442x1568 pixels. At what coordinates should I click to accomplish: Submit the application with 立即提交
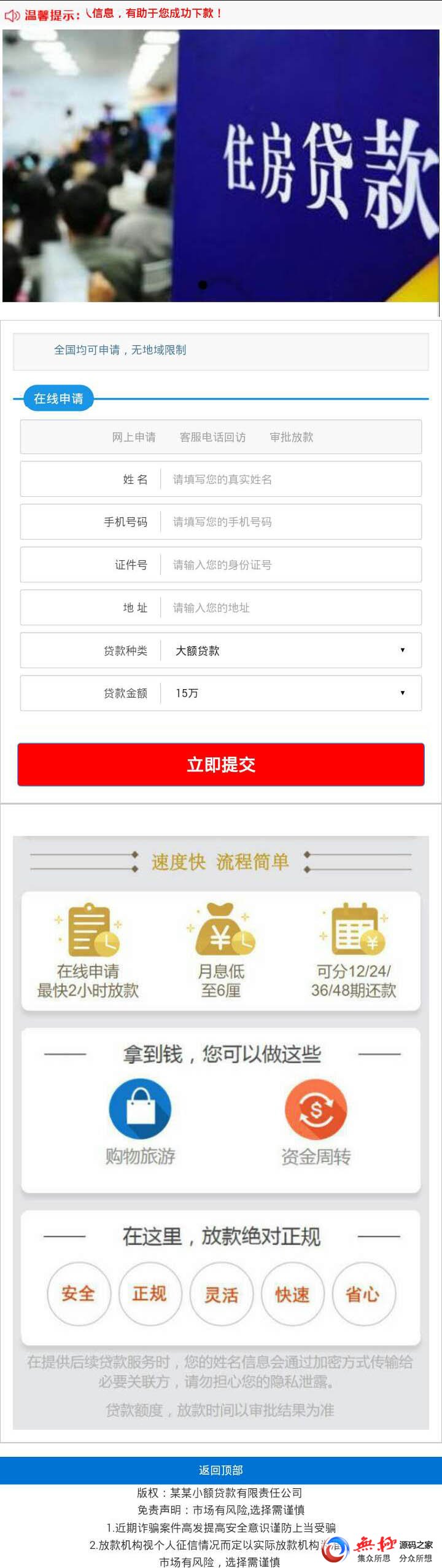[220, 764]
